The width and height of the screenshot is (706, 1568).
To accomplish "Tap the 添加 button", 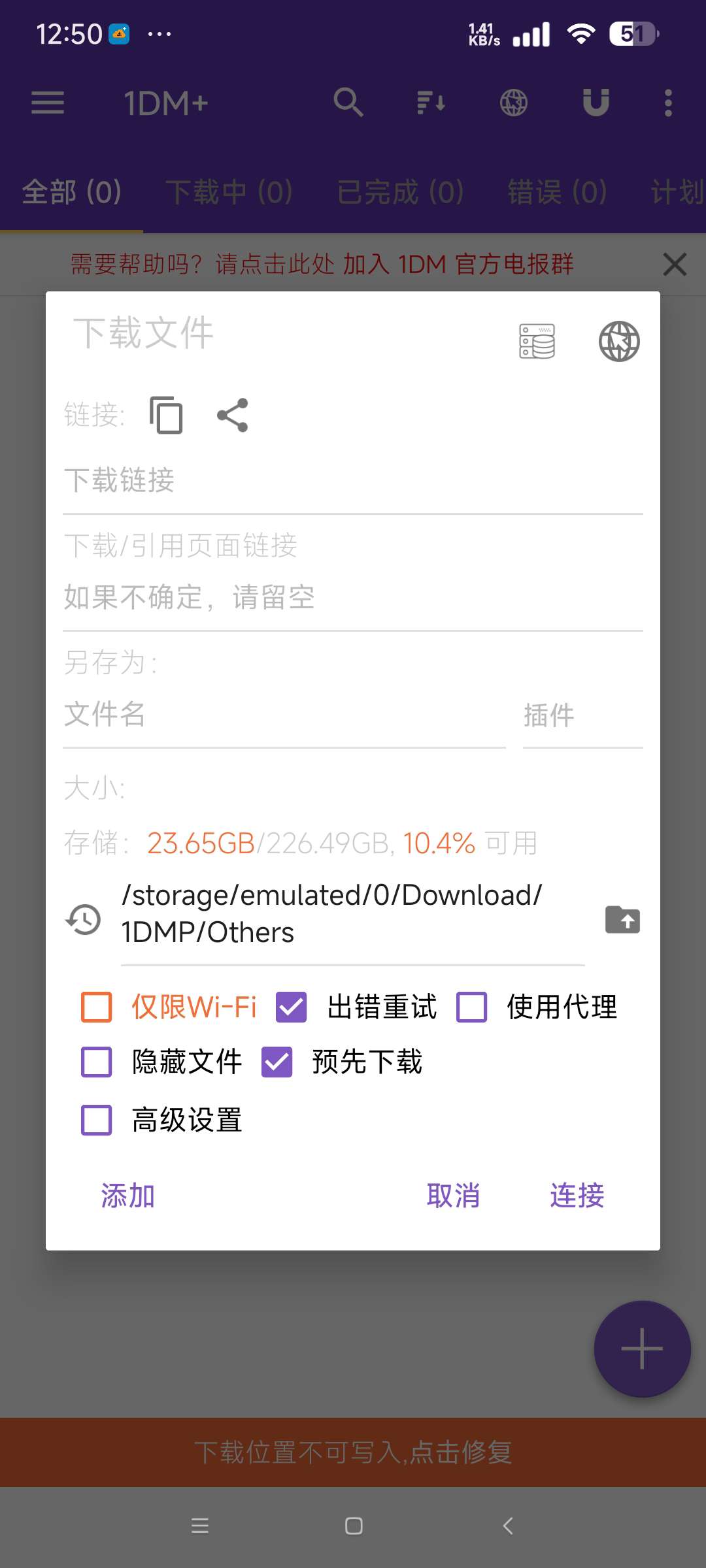I will 127,1196.
